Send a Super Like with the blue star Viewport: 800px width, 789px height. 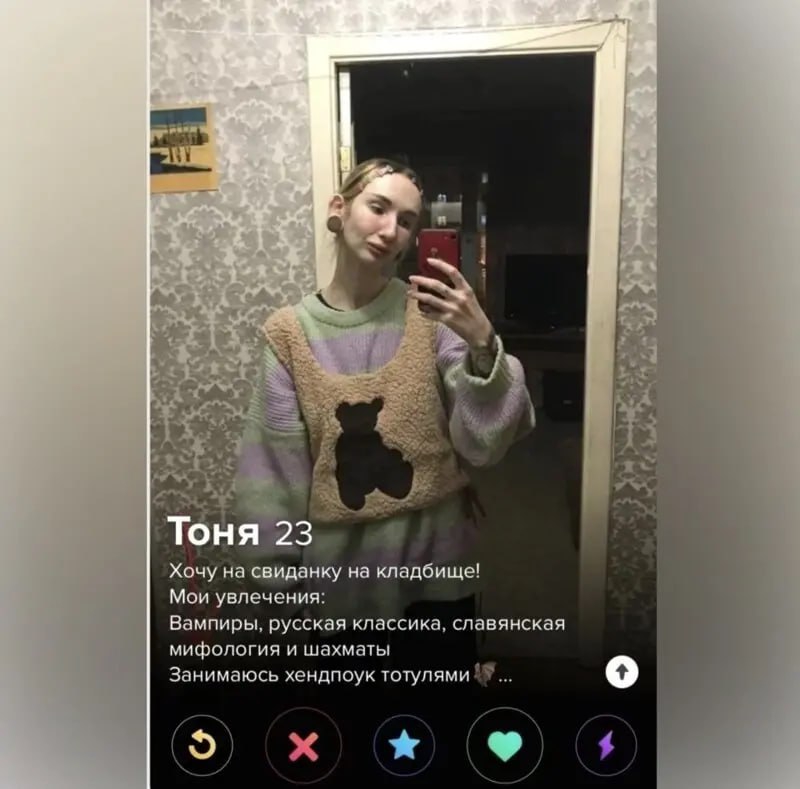tap(404, 745)
